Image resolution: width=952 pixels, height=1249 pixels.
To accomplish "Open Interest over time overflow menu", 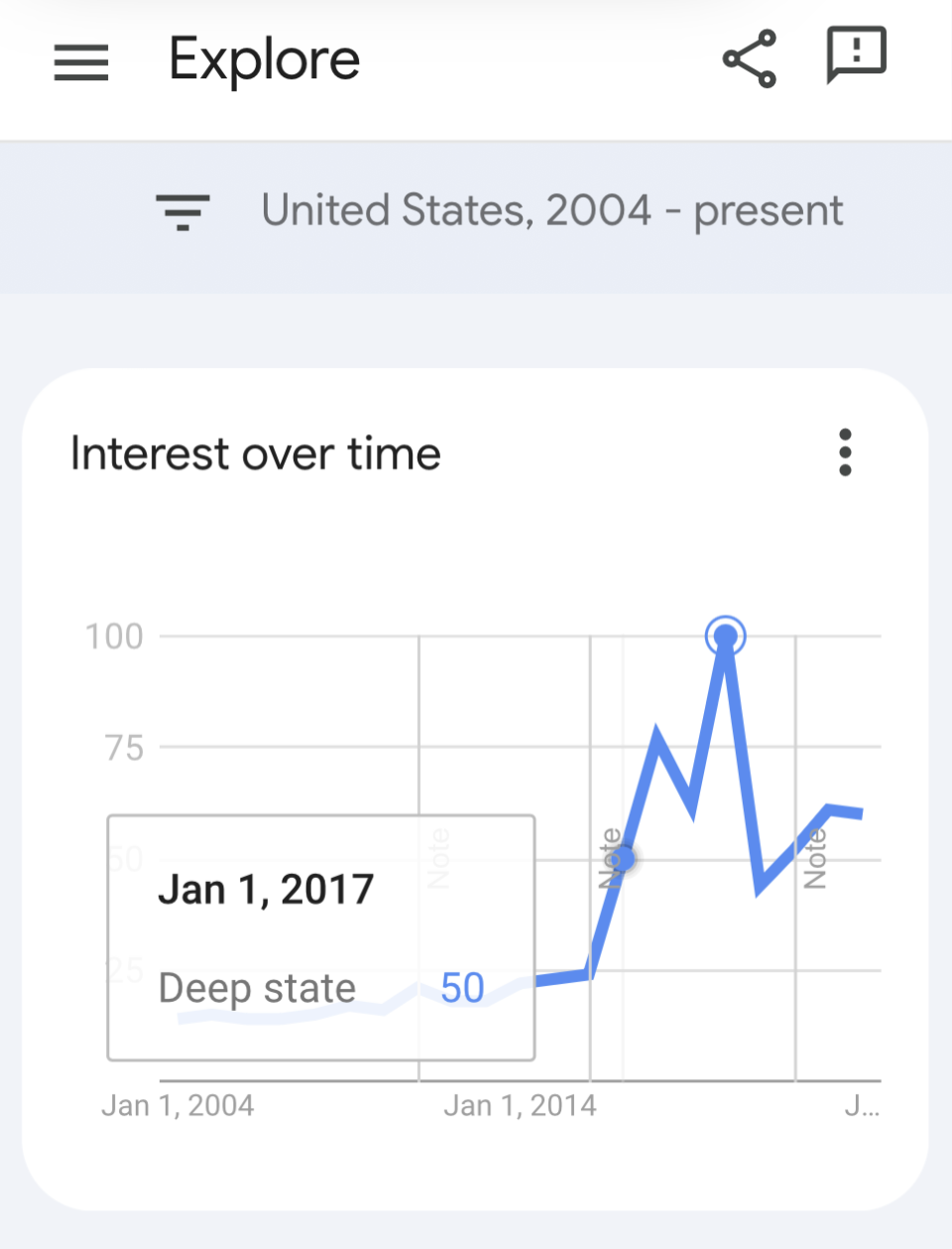I will [x=845, y=453].
